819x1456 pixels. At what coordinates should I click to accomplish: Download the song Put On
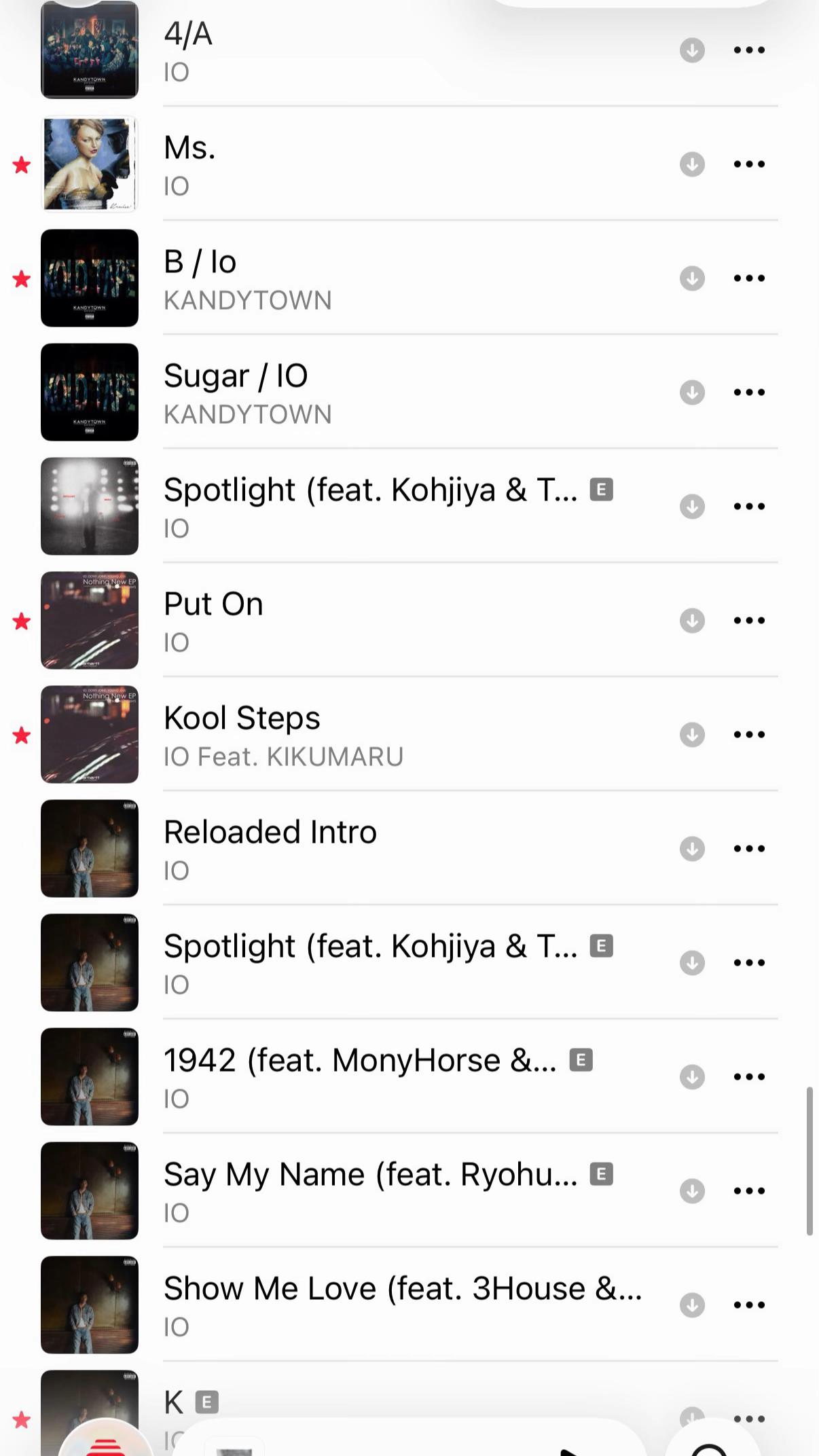tap(692, 621)
